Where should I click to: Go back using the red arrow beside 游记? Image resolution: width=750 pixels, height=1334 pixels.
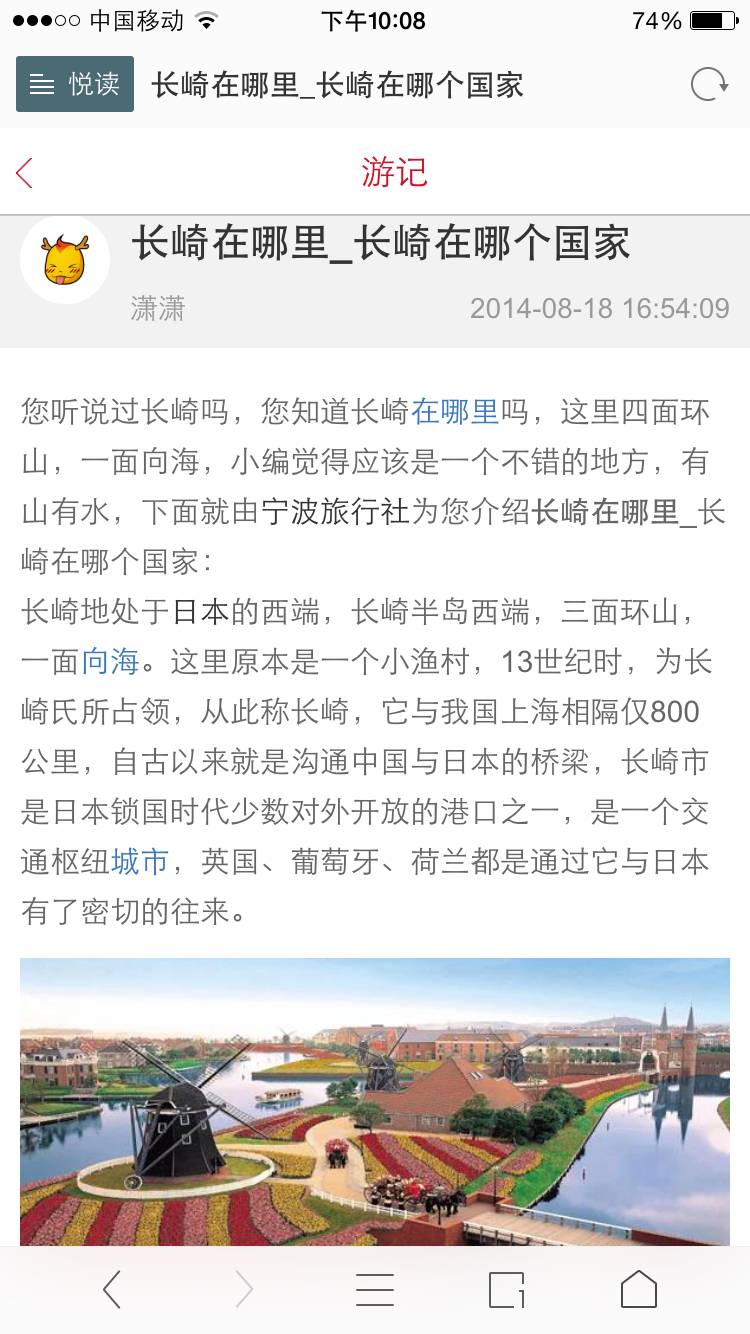coord(25,173)
